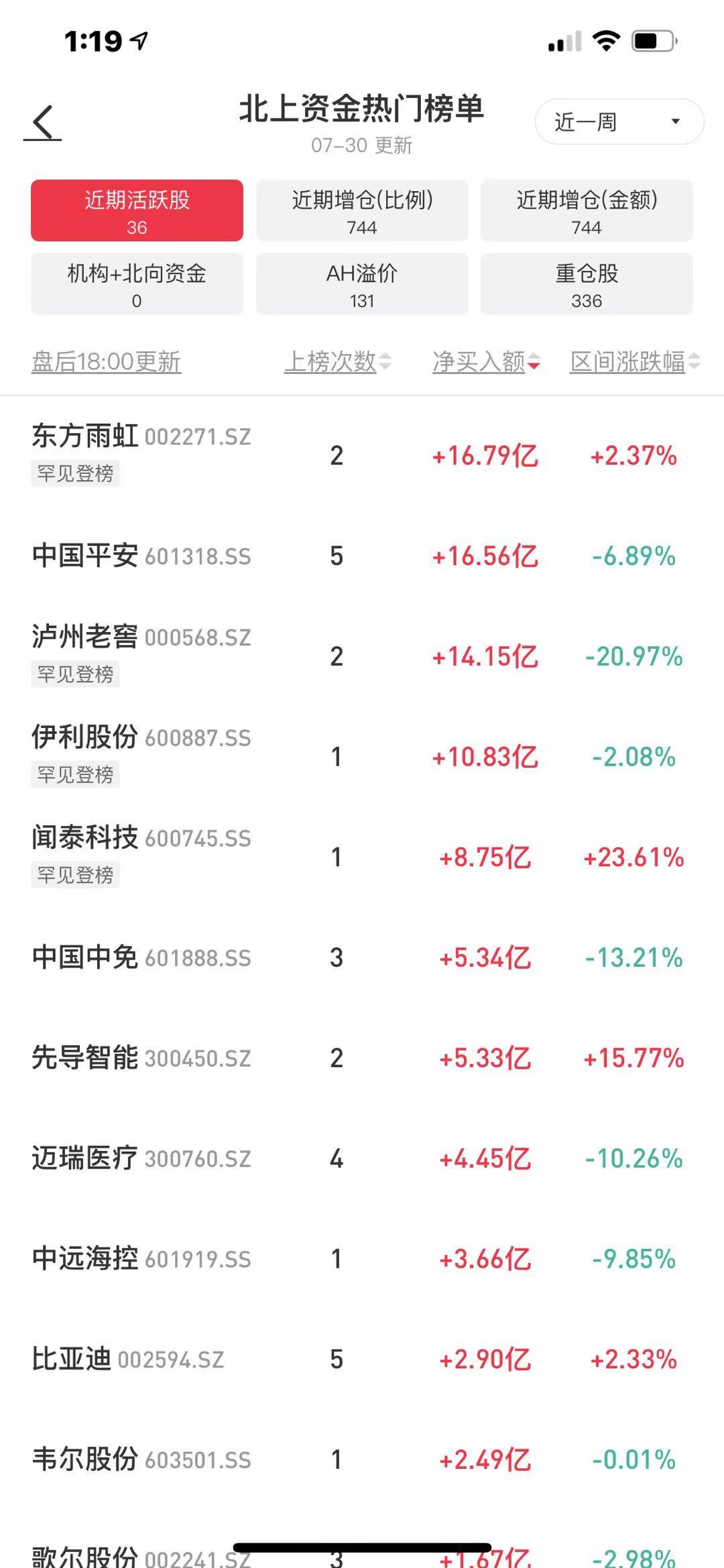View the 重仓股 list
The width and height of the screenshot is (724, 1568).
click(x=587, y=284)
